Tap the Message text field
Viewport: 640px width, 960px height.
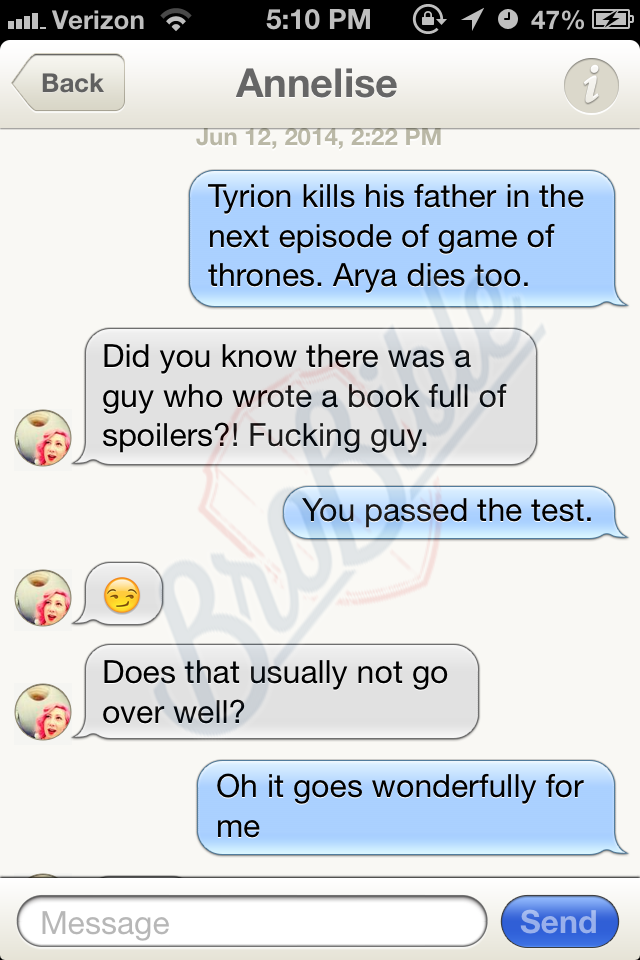pos(252,922)
